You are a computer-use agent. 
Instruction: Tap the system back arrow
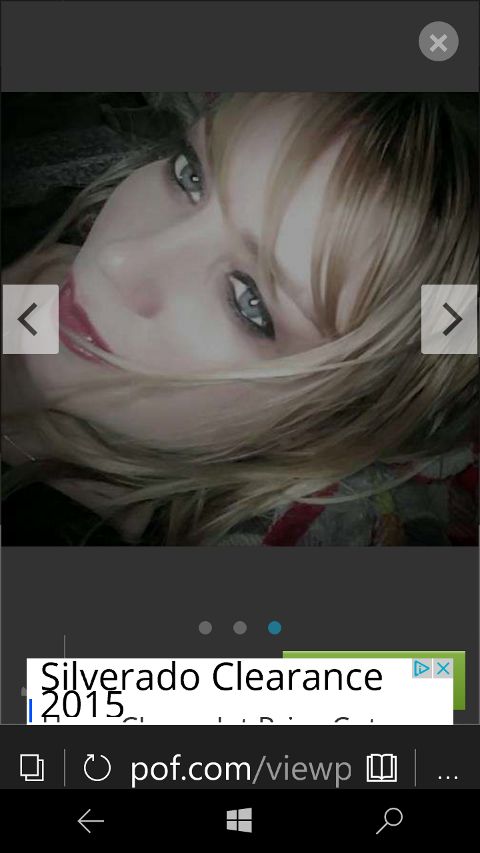coord(90,821)
